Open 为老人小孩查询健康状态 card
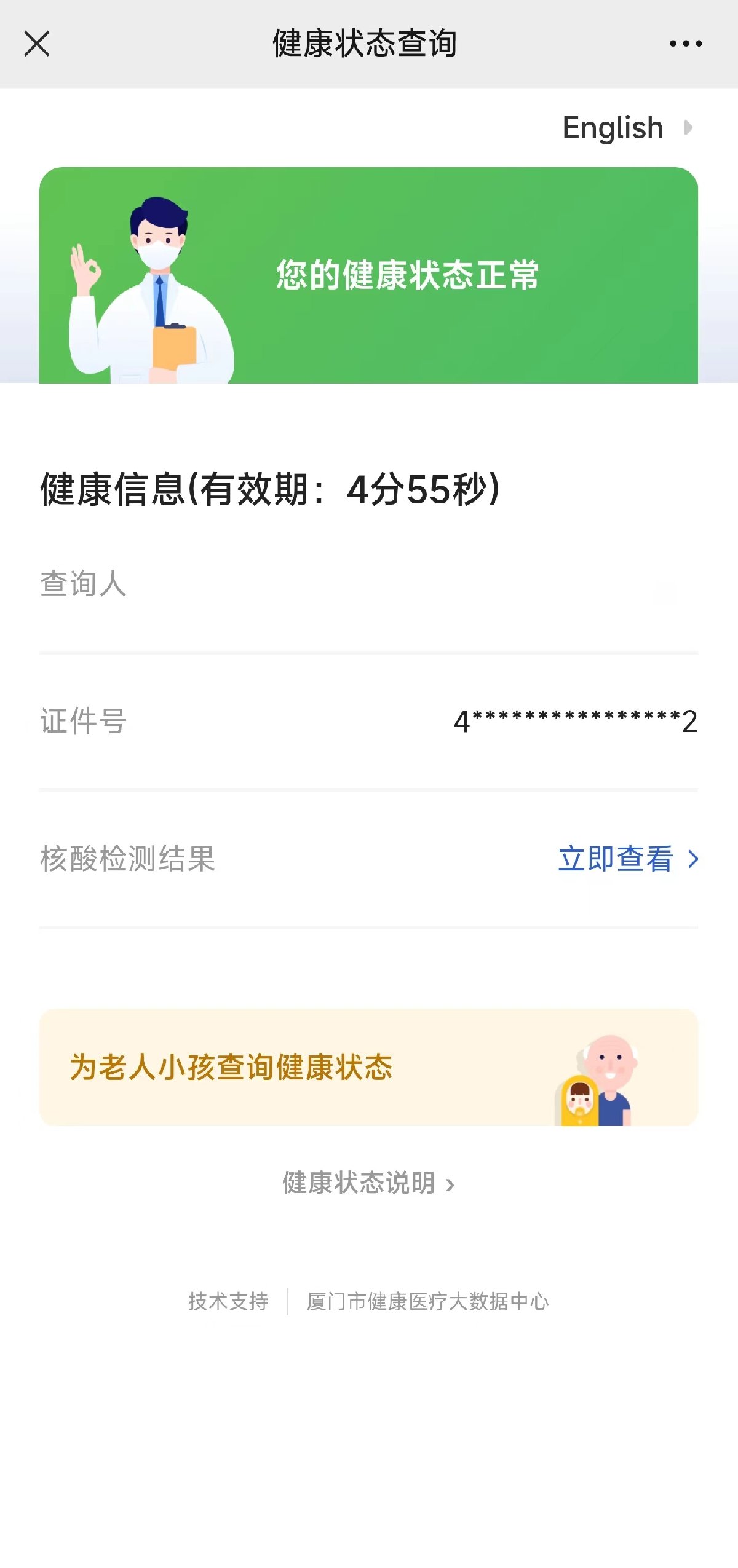Image resolution: width=738 pixels, height=1568 pixels. pyautogui.click(x=368, y=1067)
